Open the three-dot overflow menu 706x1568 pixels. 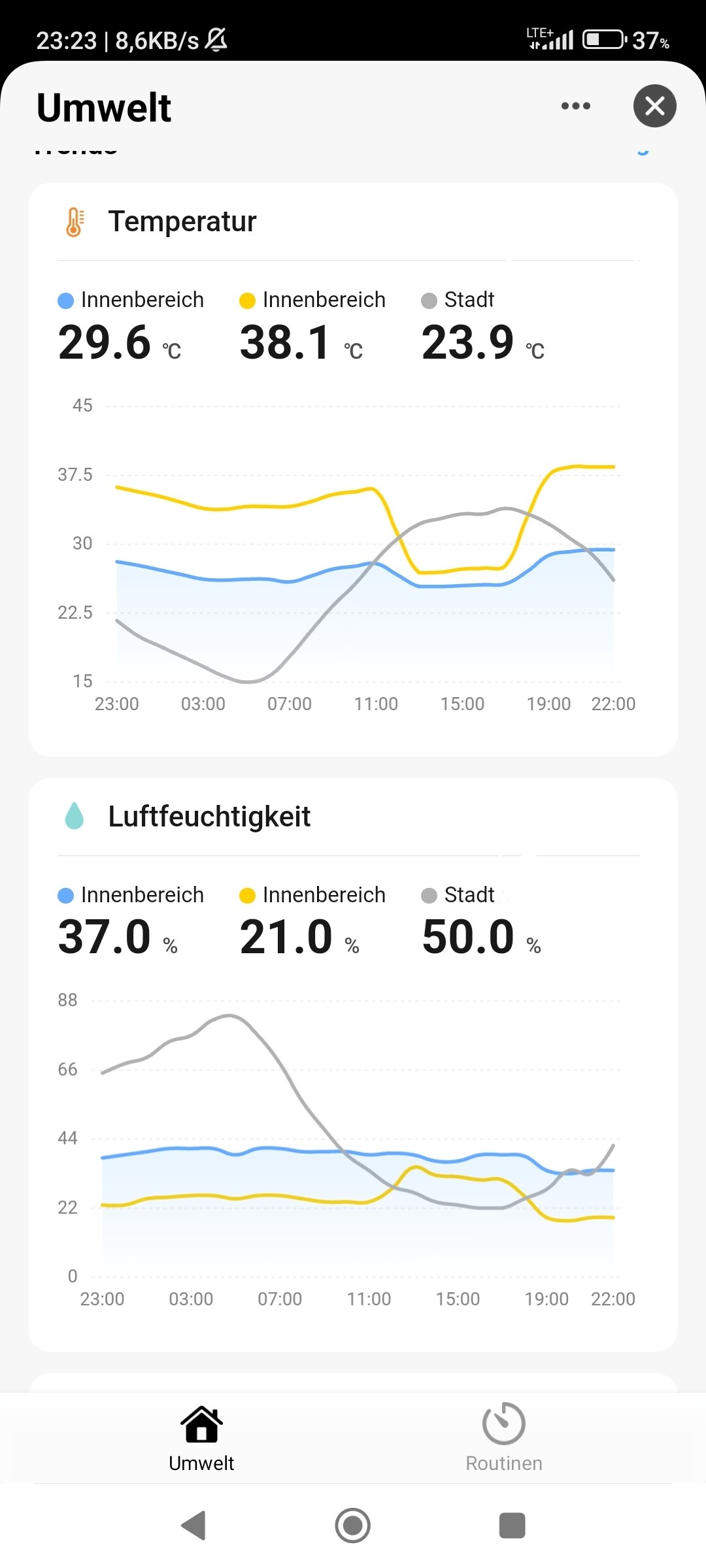[575, 106]
